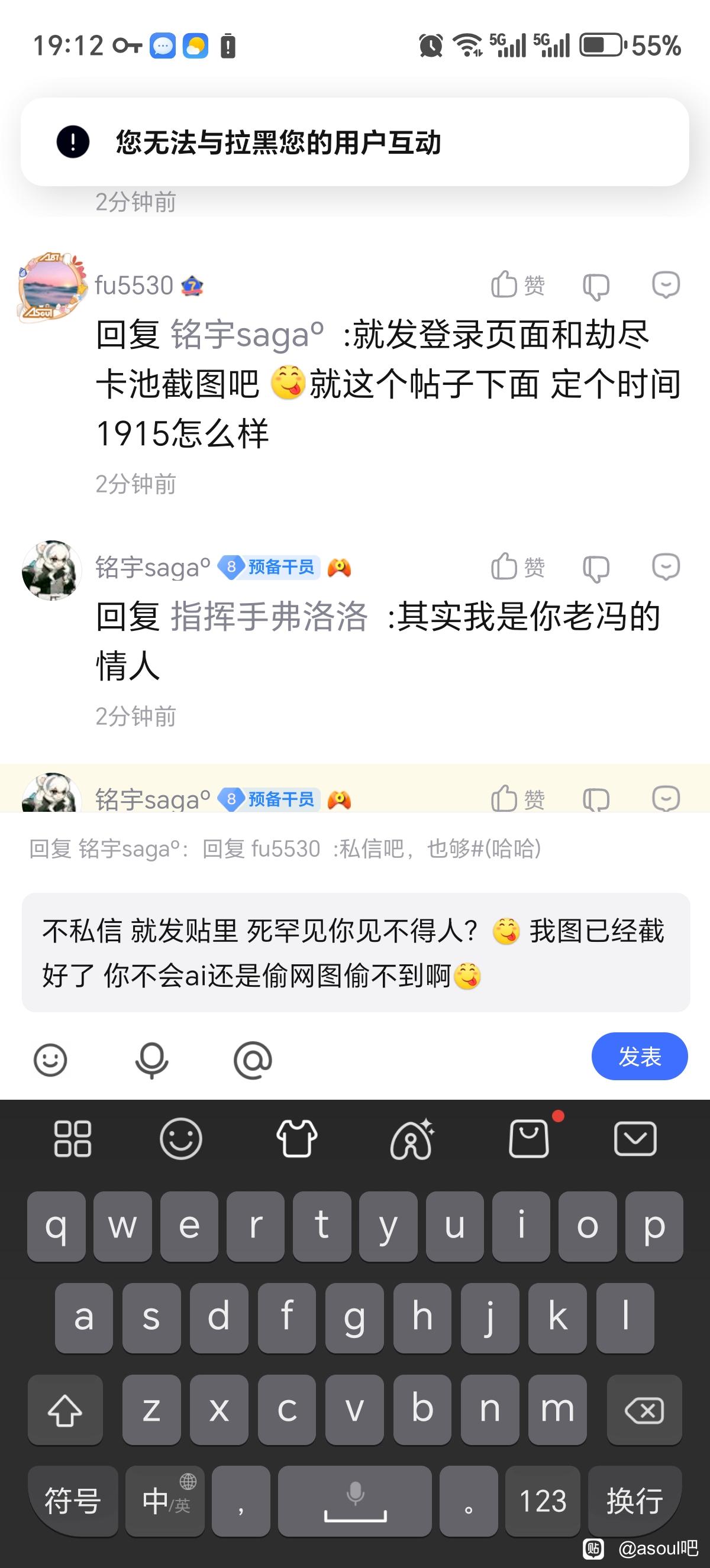Screen dimensions: 710x1568
Task: Dislike the reply to 指挥手弗洛洛
Action: (x=596, y=568)
